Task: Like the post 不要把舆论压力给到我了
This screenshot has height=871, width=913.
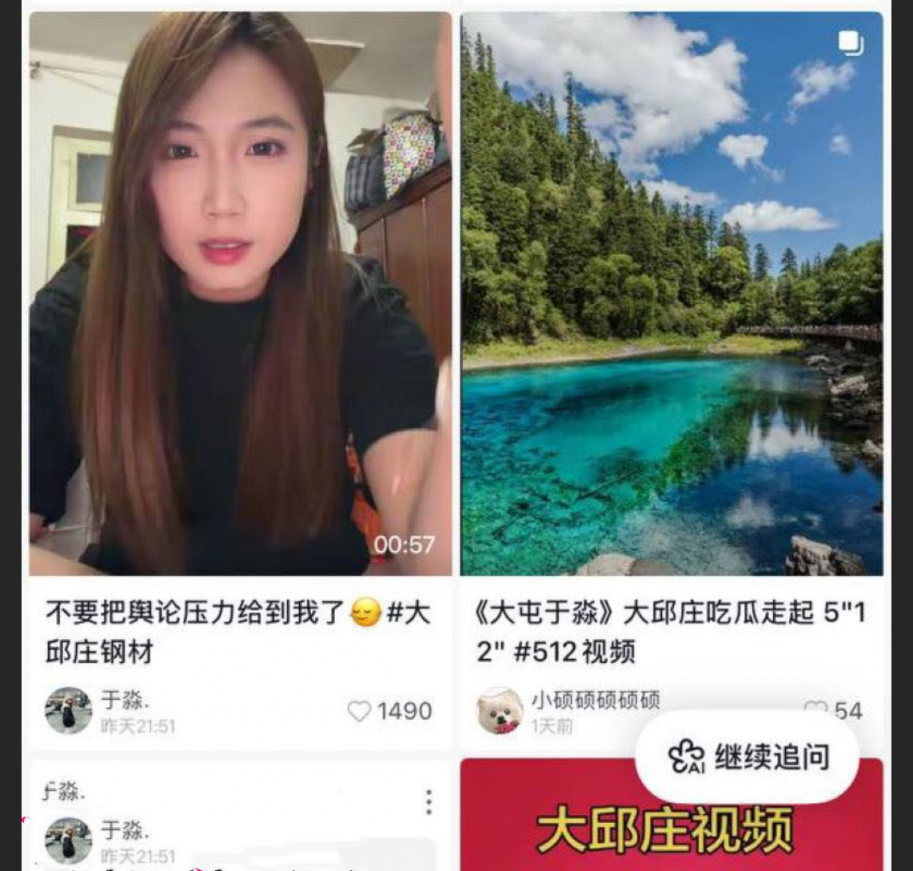Action: pos(359,711)
